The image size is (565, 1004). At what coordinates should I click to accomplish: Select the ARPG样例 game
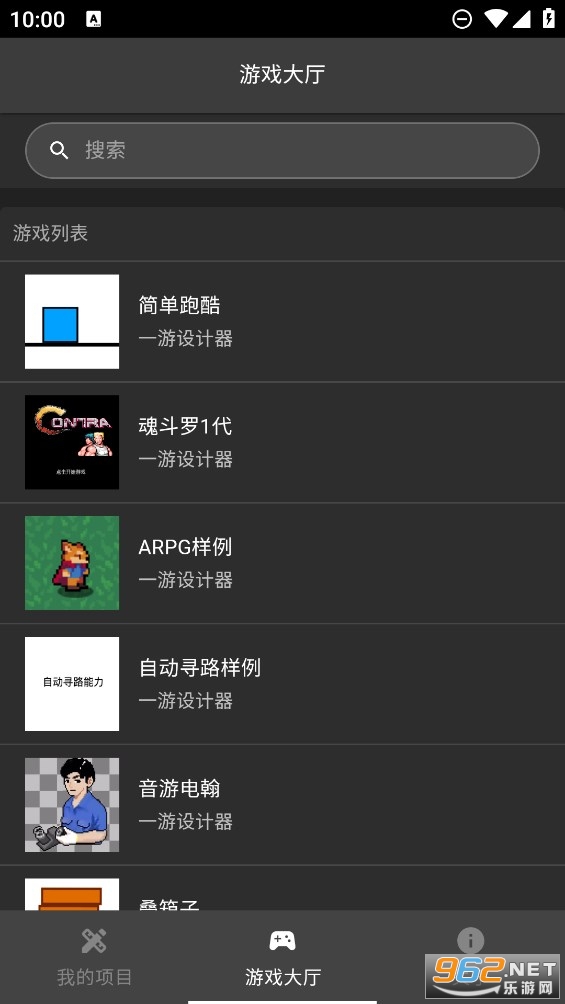[x=282, y=563]
